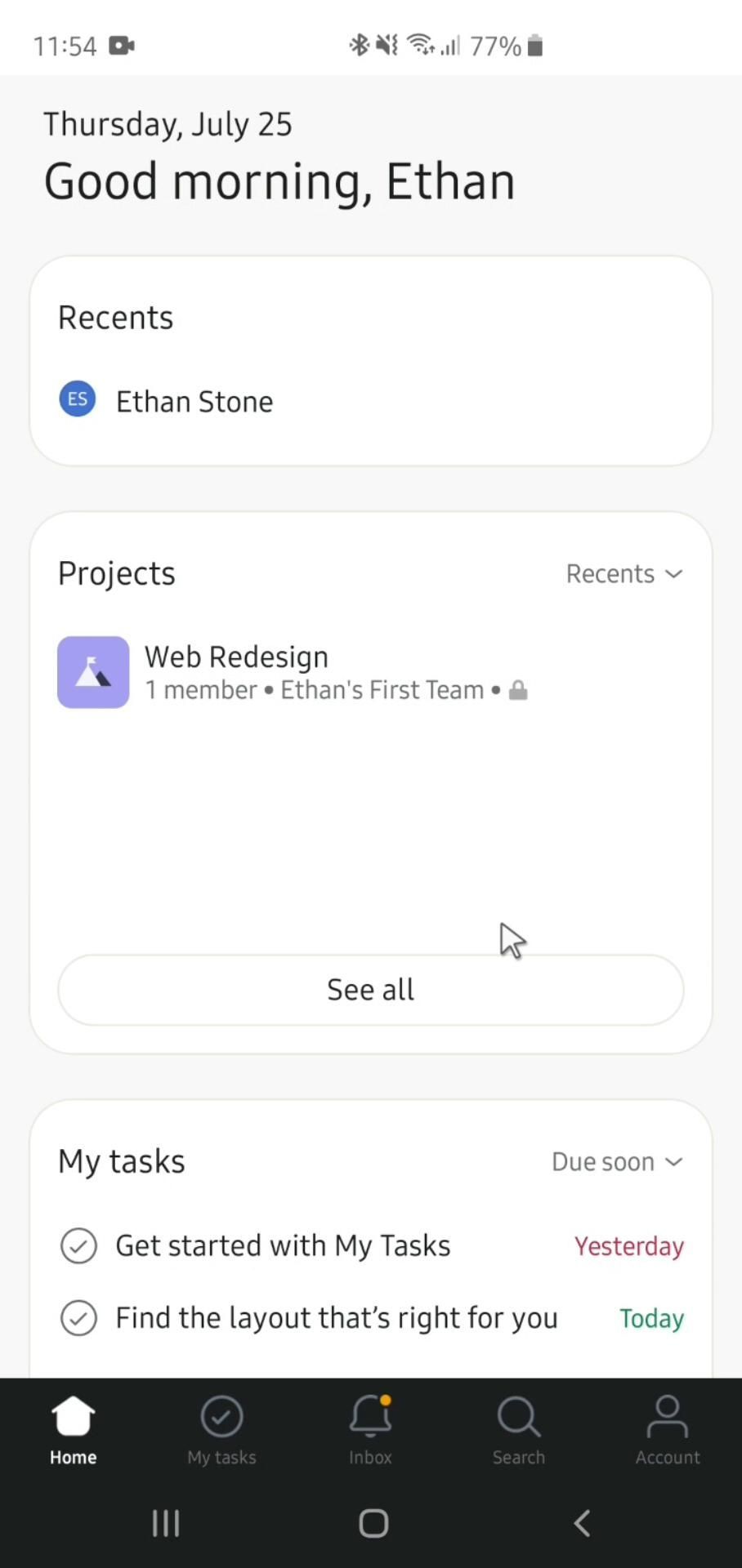Select the Home tab
This screenshot has height=1568, width=742.
coord(73,1430)
